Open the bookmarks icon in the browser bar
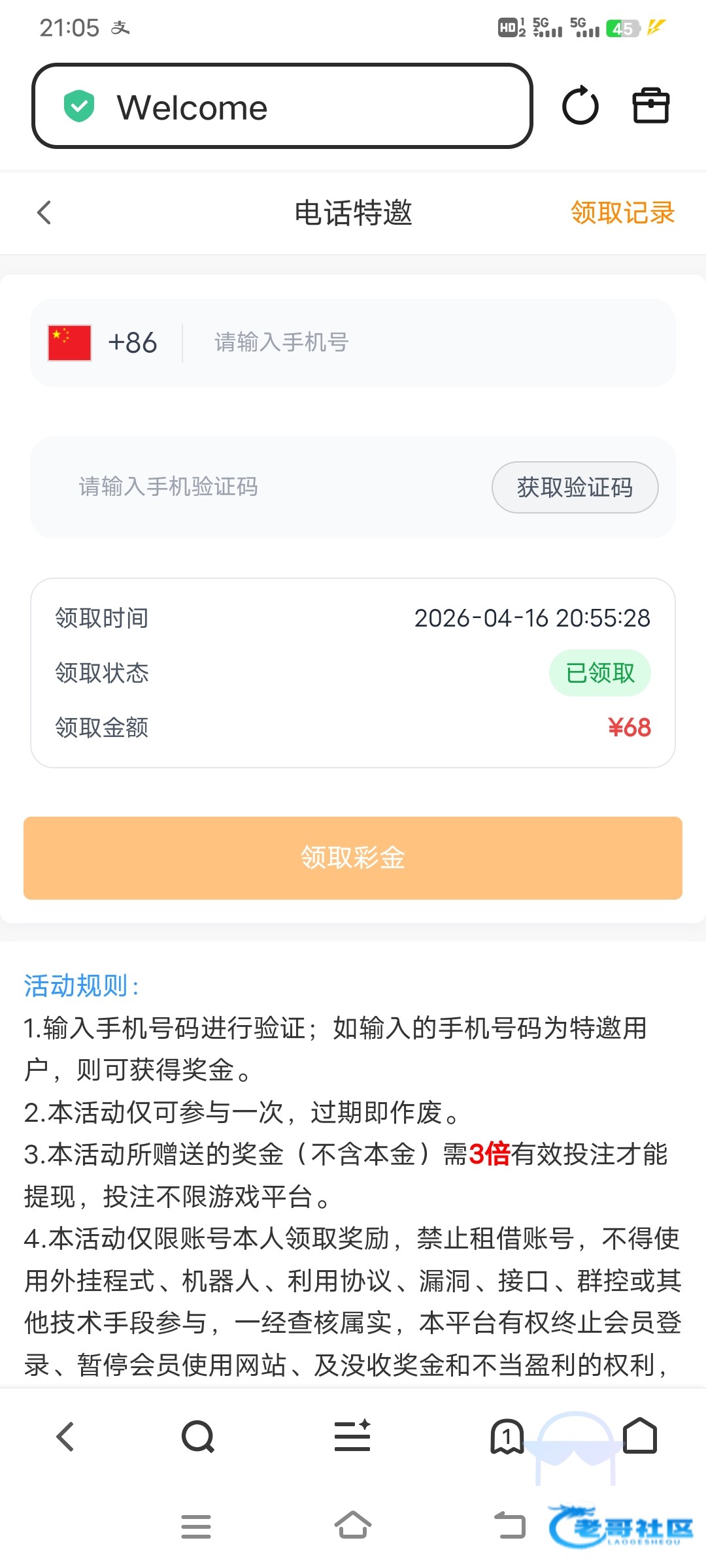The width and height of the screenshot is (706, 1568). click(x=507, y=1437)
